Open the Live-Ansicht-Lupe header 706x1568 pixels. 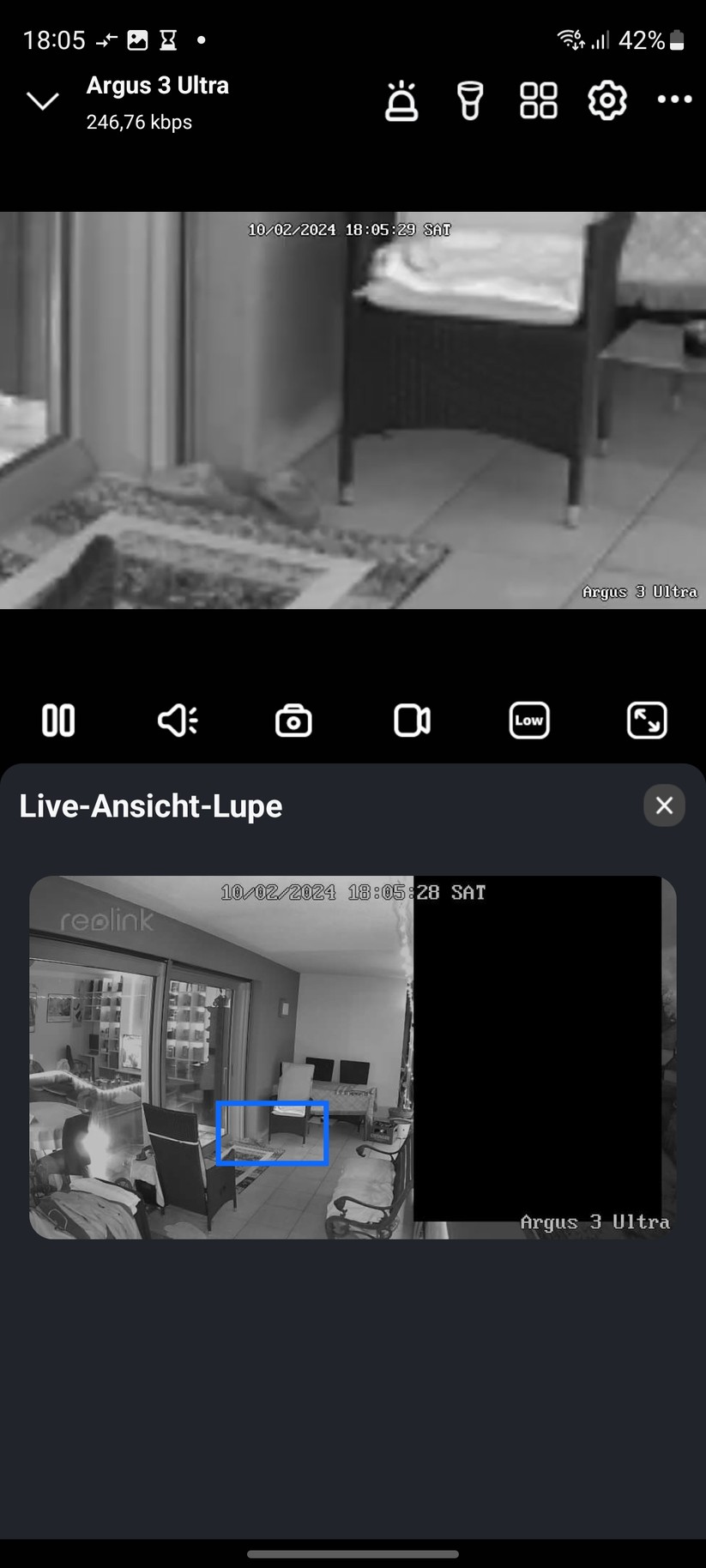coord(151,805)
